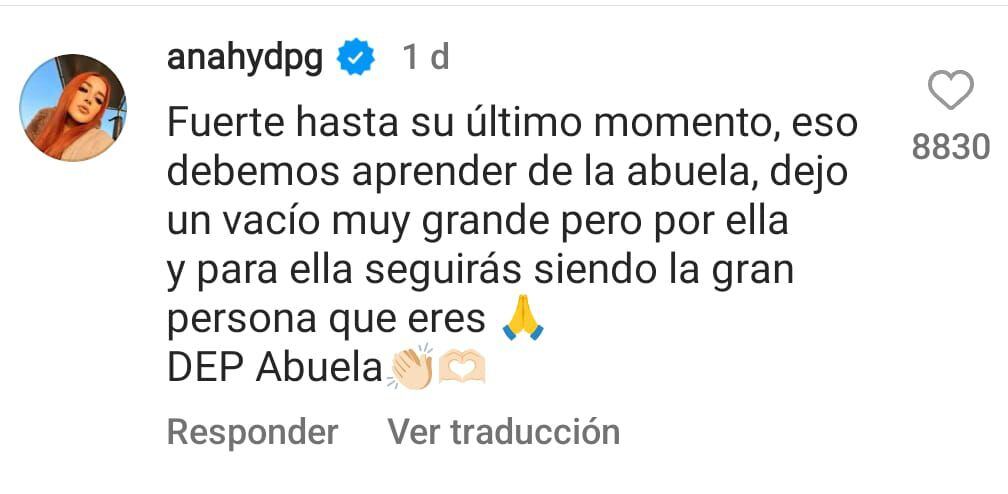1008x494 pixels.
Task: Open anahydpg's profile picture
Action: 72,107
